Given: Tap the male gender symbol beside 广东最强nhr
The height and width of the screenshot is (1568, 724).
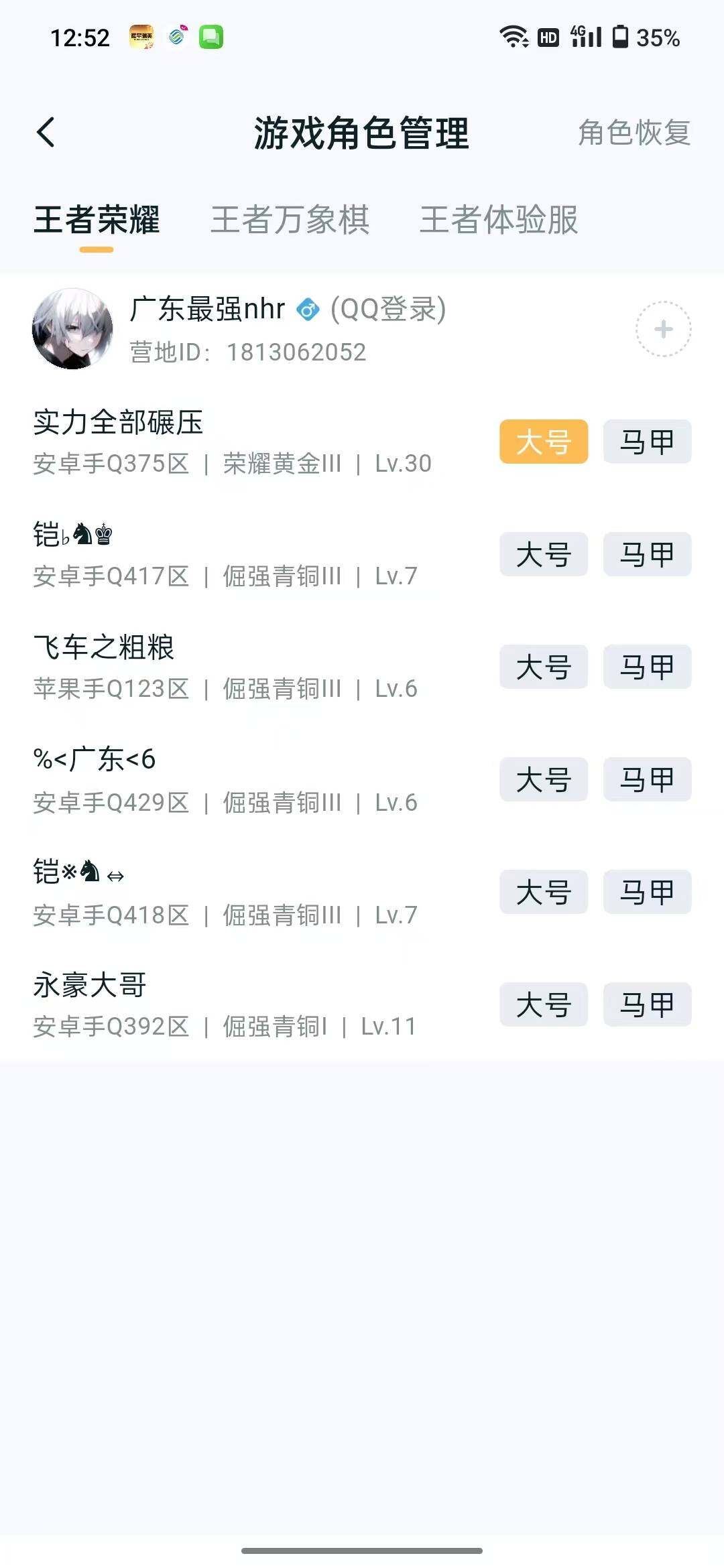Looking at the screenshot, I should [308, 310].
